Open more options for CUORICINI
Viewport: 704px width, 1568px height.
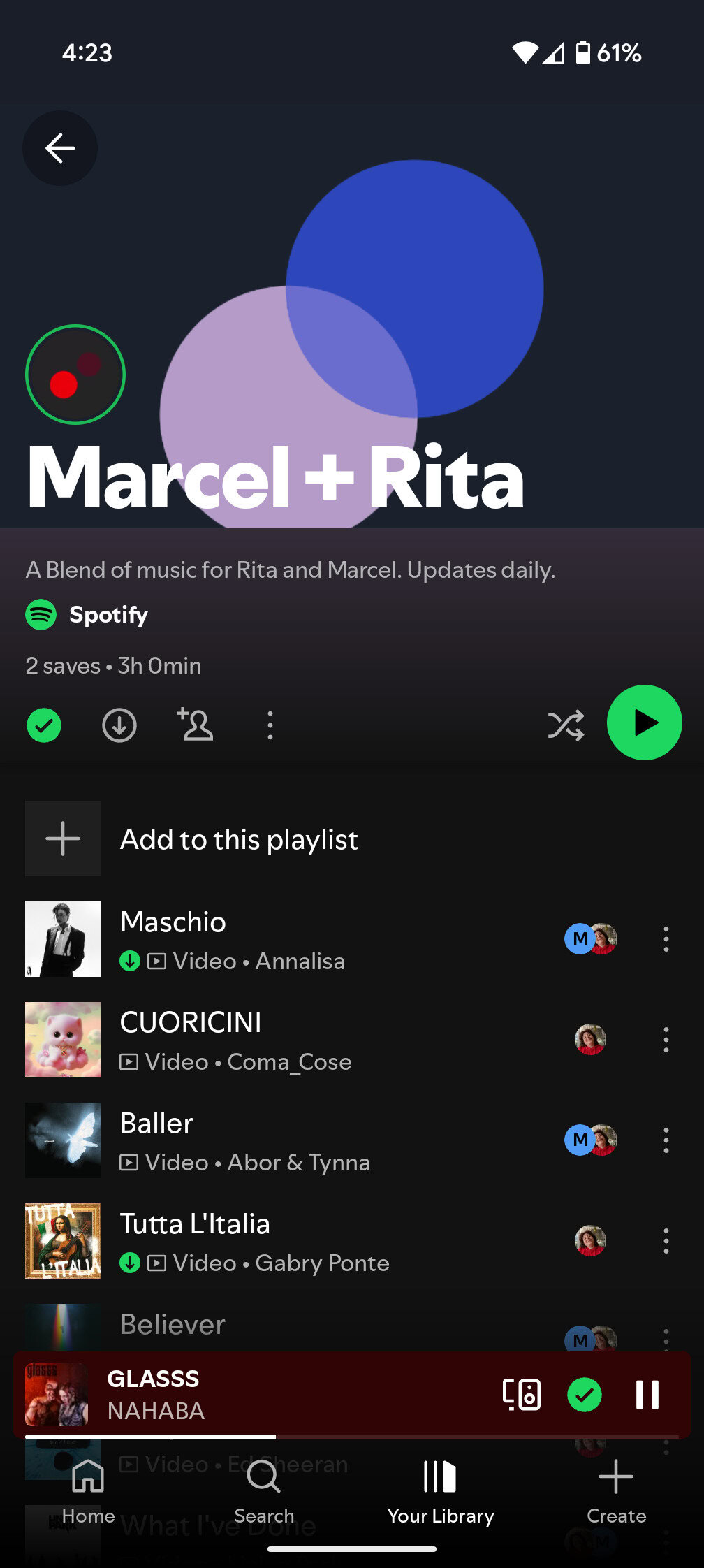(666, 1040)
